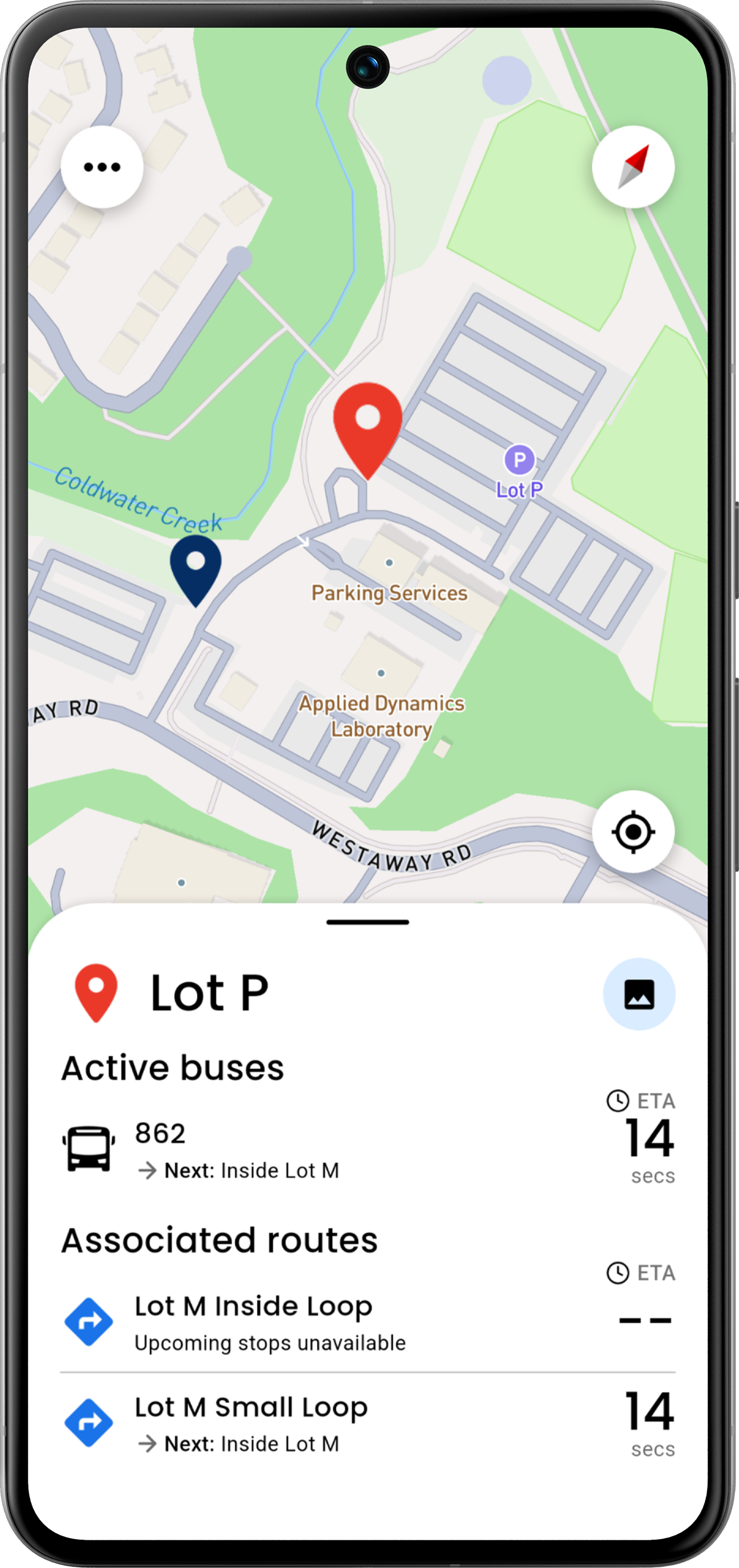This screenshot has height=1568, width=739.
Task: Tap the compass to reset map orientation
Action: tap(633, 167)
